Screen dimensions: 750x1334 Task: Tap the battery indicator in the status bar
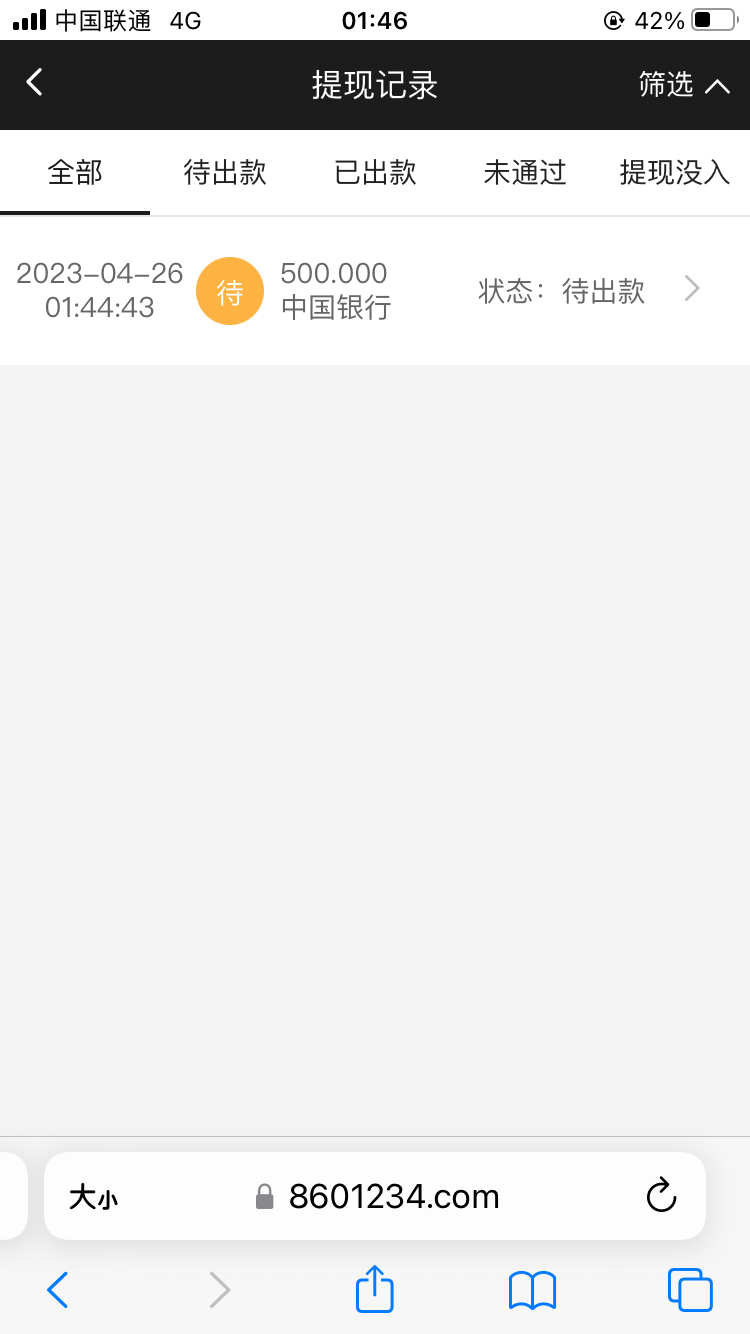click(714, 17)
